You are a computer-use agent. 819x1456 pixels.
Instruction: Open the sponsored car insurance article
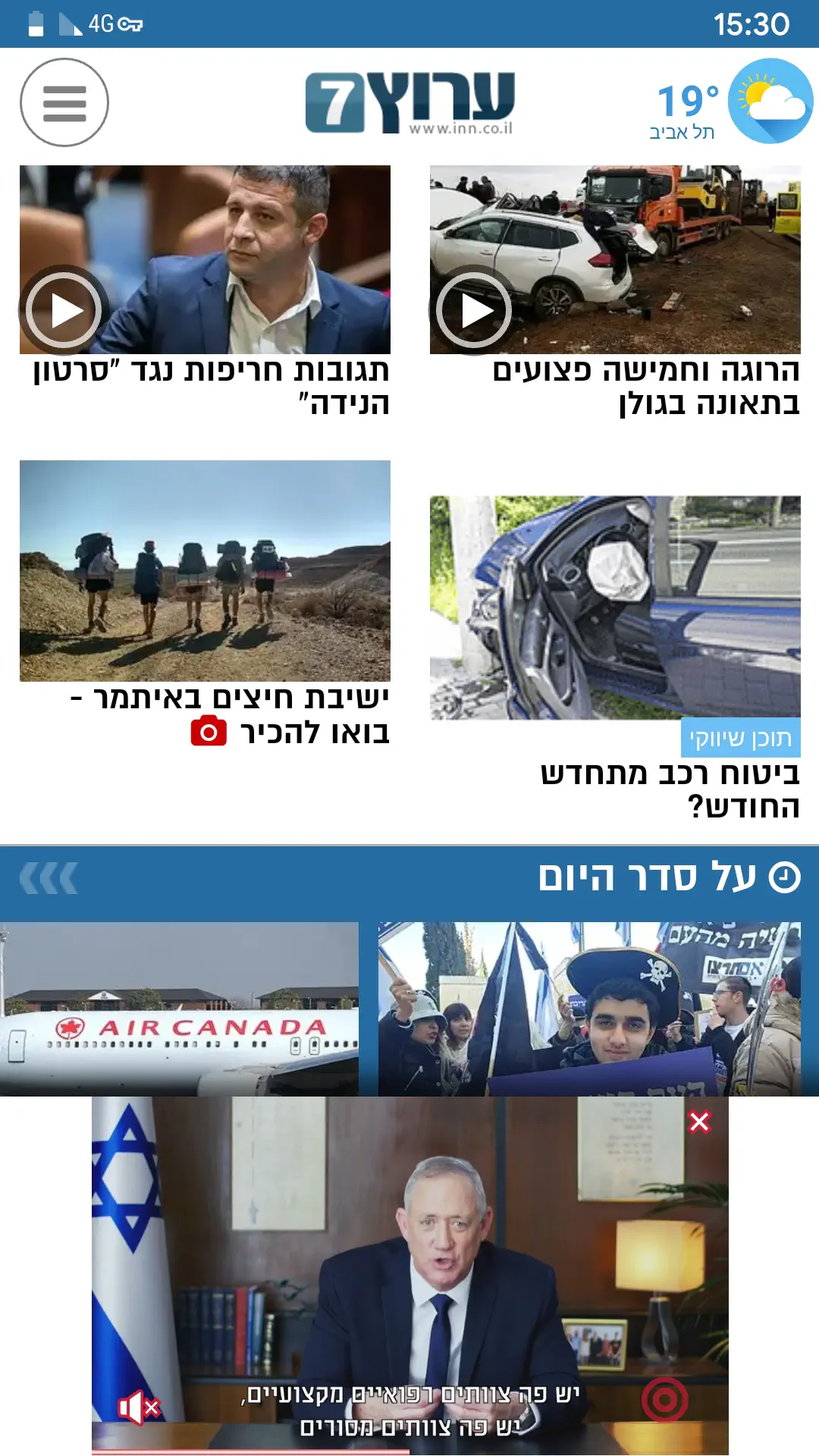pos(615,656)
